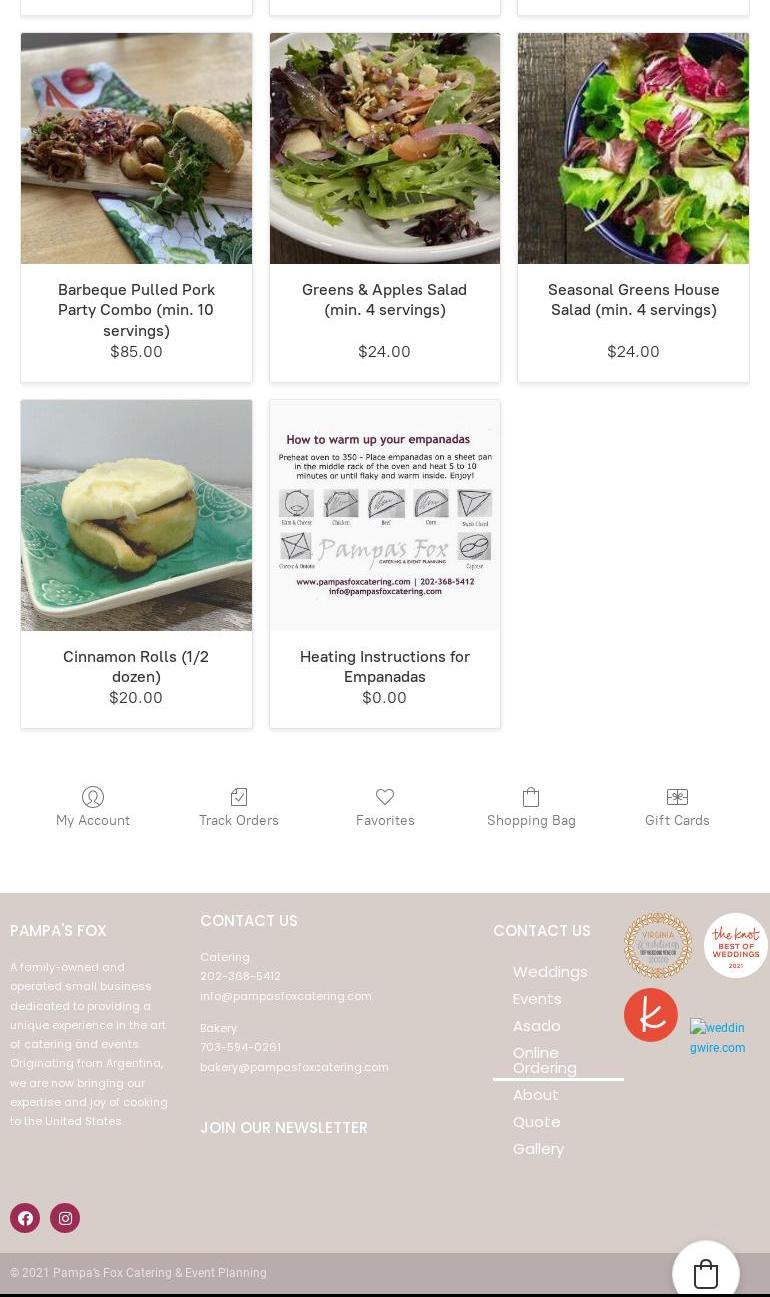Open the Shopping Bag link
The width and height of the screenshot is (770, 1297).
tap(531, 807)
